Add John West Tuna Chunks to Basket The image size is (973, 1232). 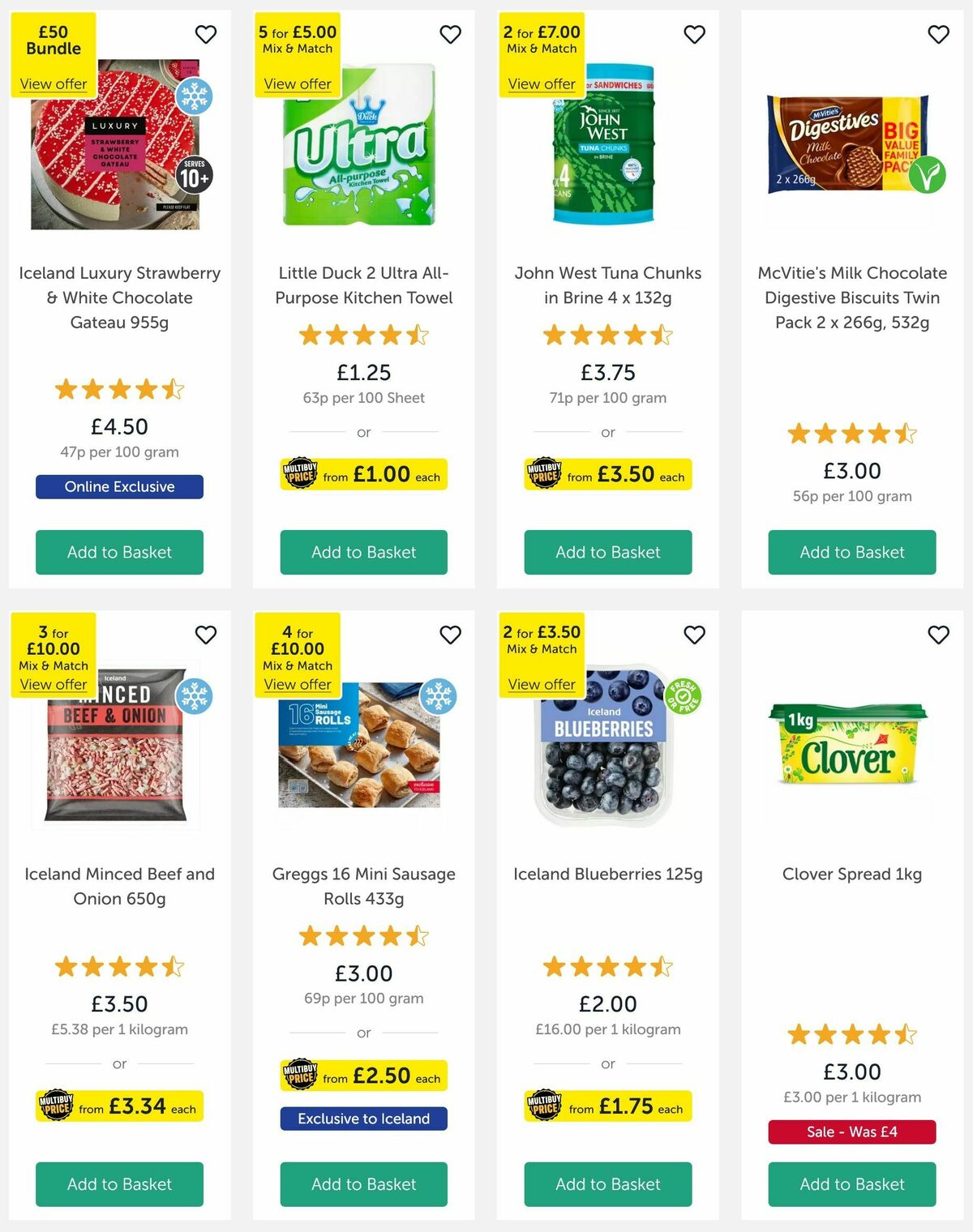607,552
